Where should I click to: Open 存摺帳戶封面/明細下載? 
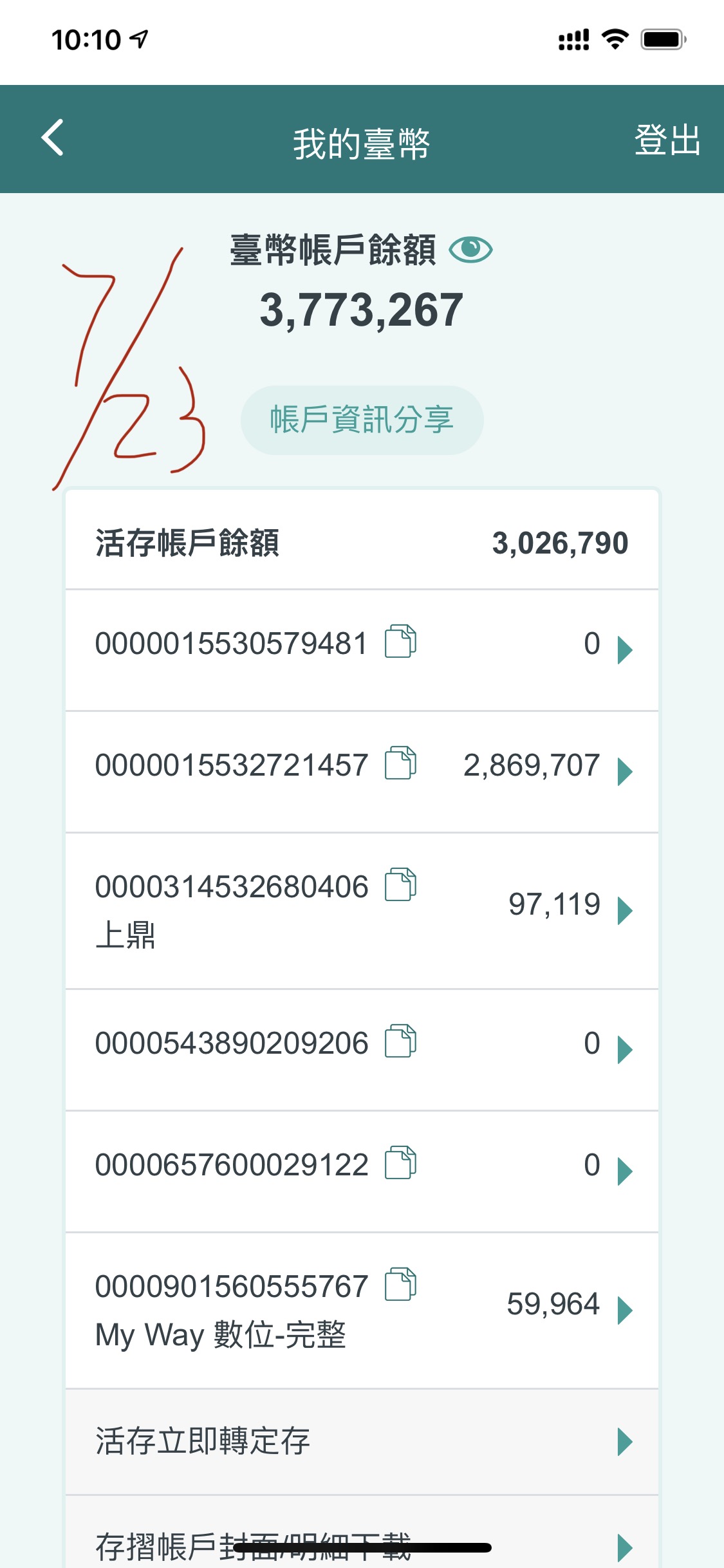tap(362, 1545)
